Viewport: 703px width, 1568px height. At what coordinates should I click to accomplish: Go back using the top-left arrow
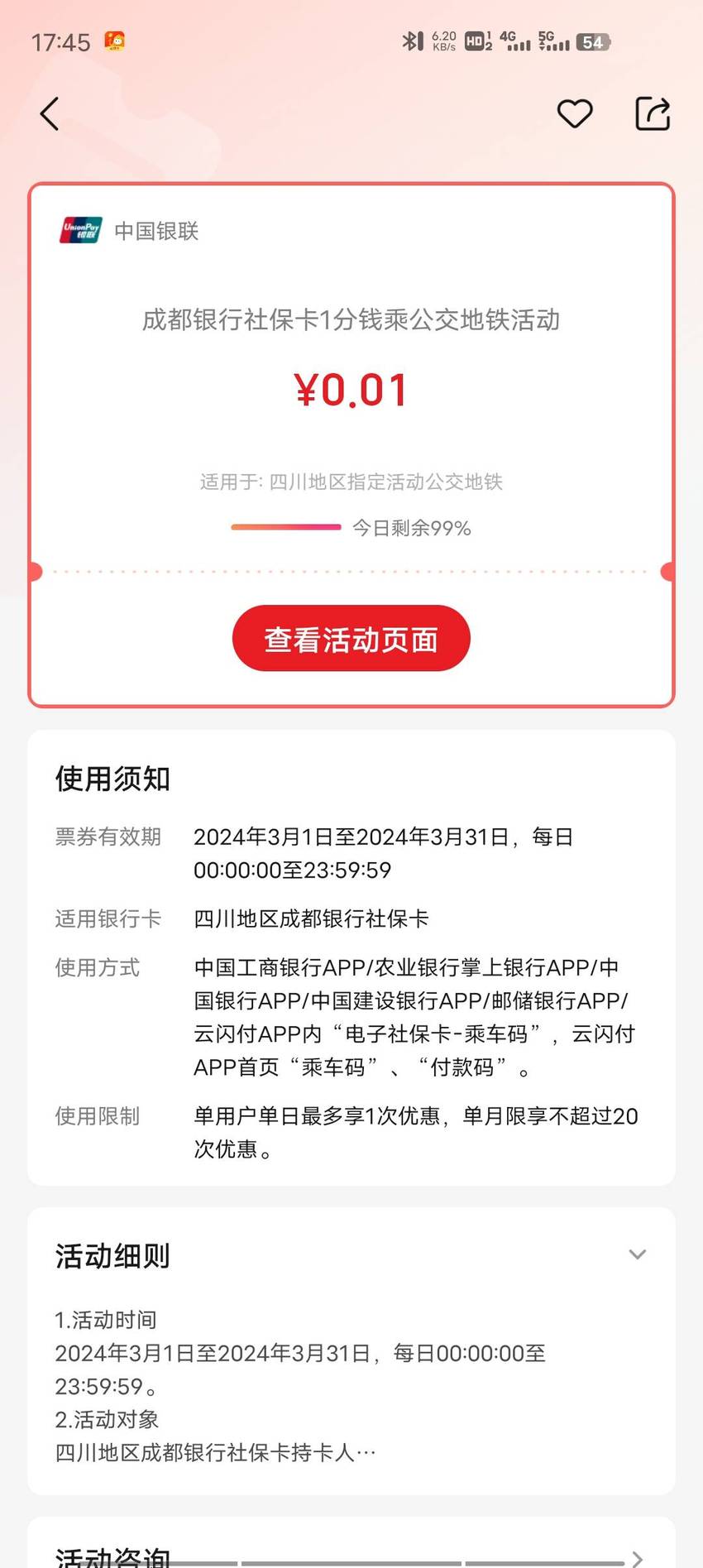(x=50, y=114)
